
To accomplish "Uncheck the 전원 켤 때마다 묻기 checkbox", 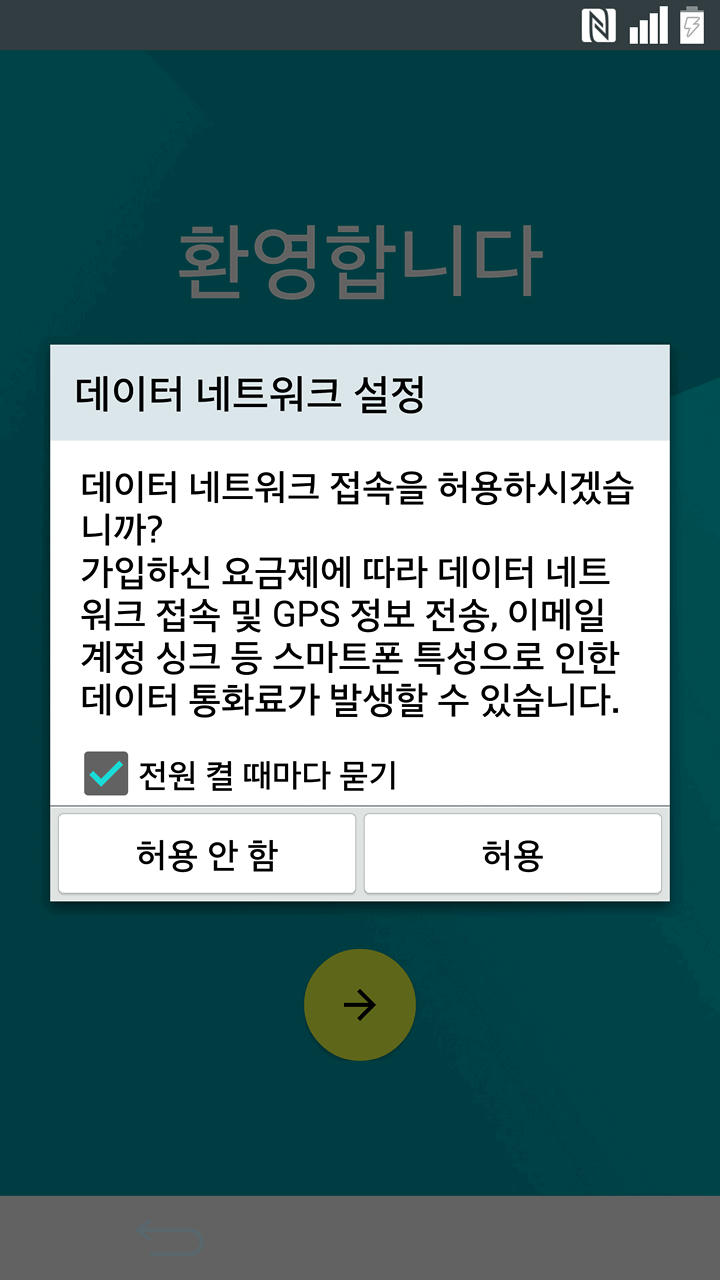I will pos(106,773).
